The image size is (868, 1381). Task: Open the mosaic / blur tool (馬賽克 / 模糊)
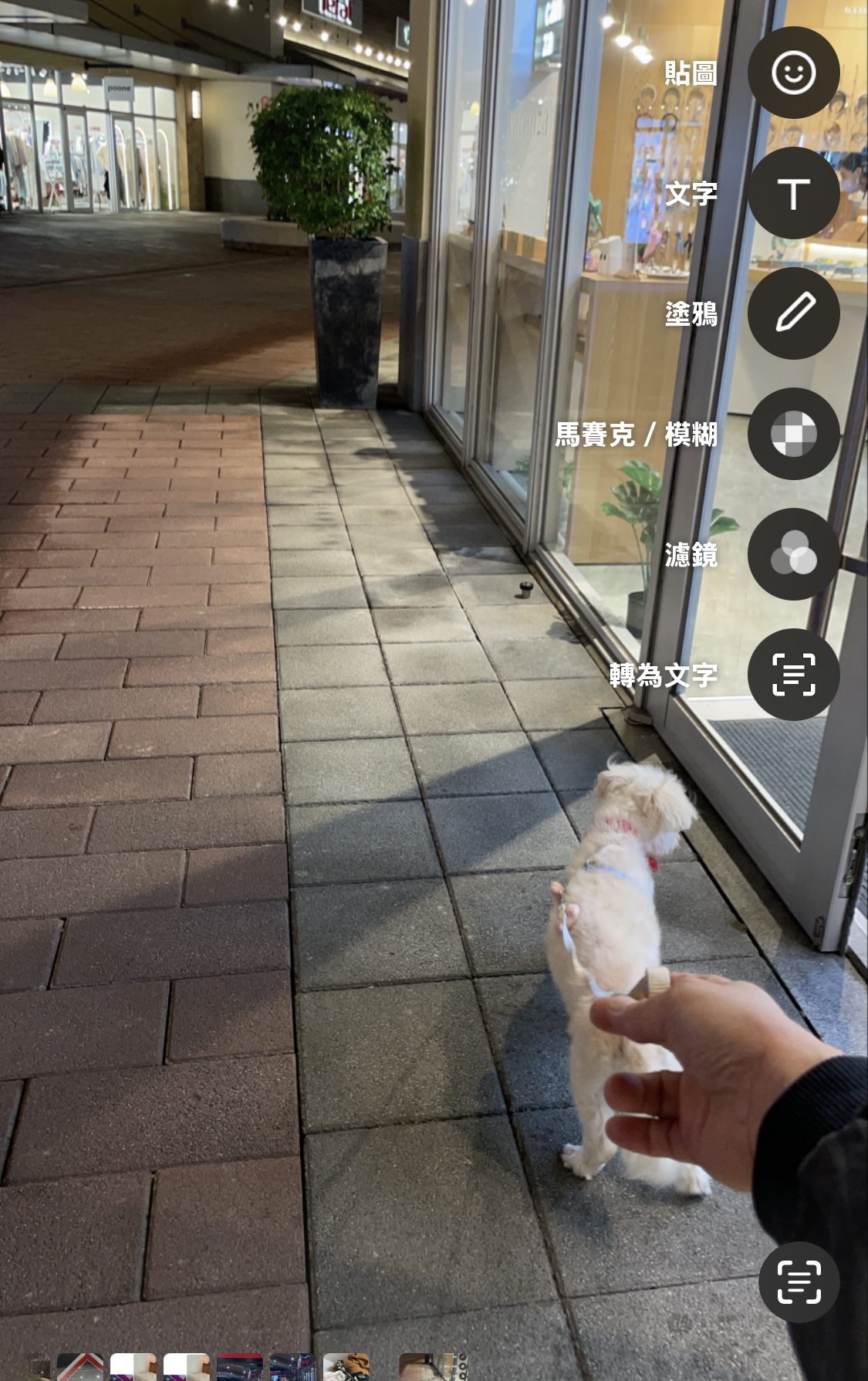coord(793,434)
